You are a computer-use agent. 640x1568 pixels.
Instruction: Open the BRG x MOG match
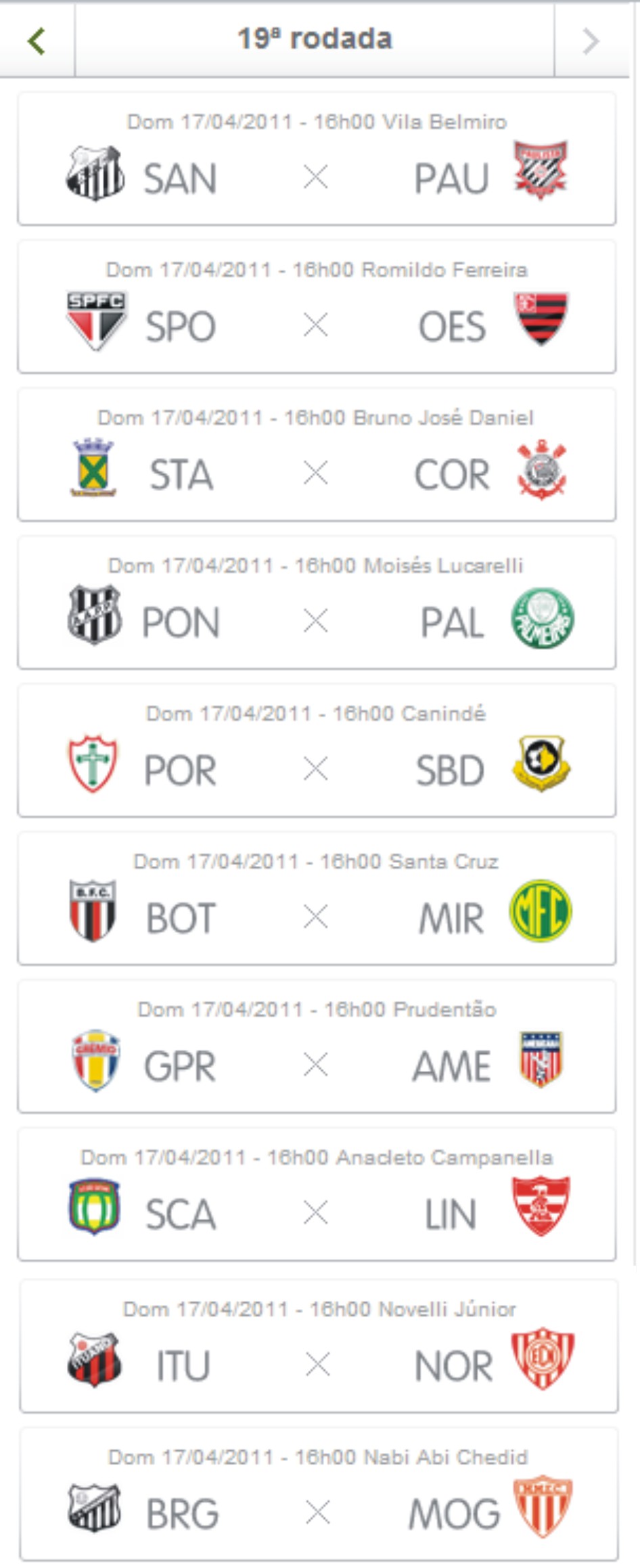[x=318, y=1495]
